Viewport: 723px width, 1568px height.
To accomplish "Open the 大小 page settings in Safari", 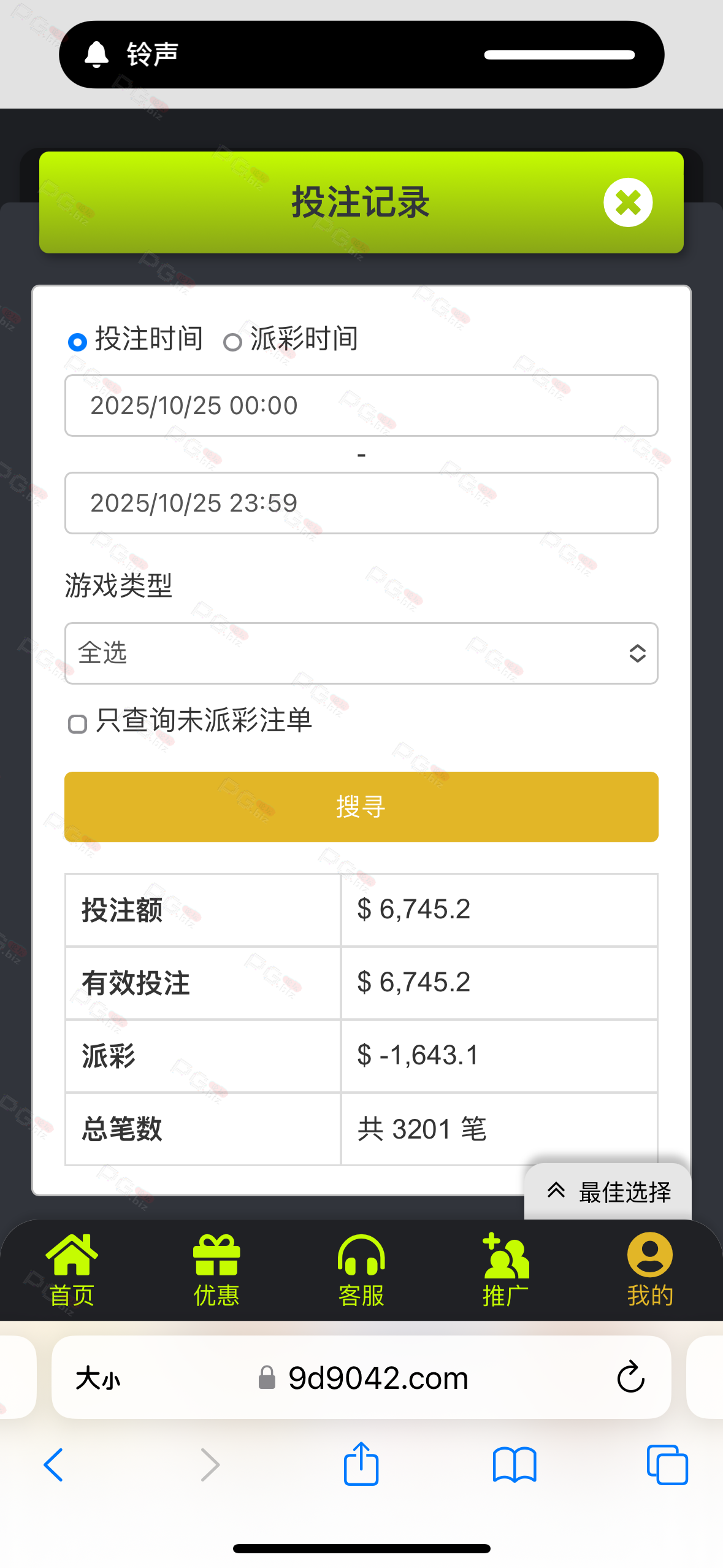I will coord(98,1379).
